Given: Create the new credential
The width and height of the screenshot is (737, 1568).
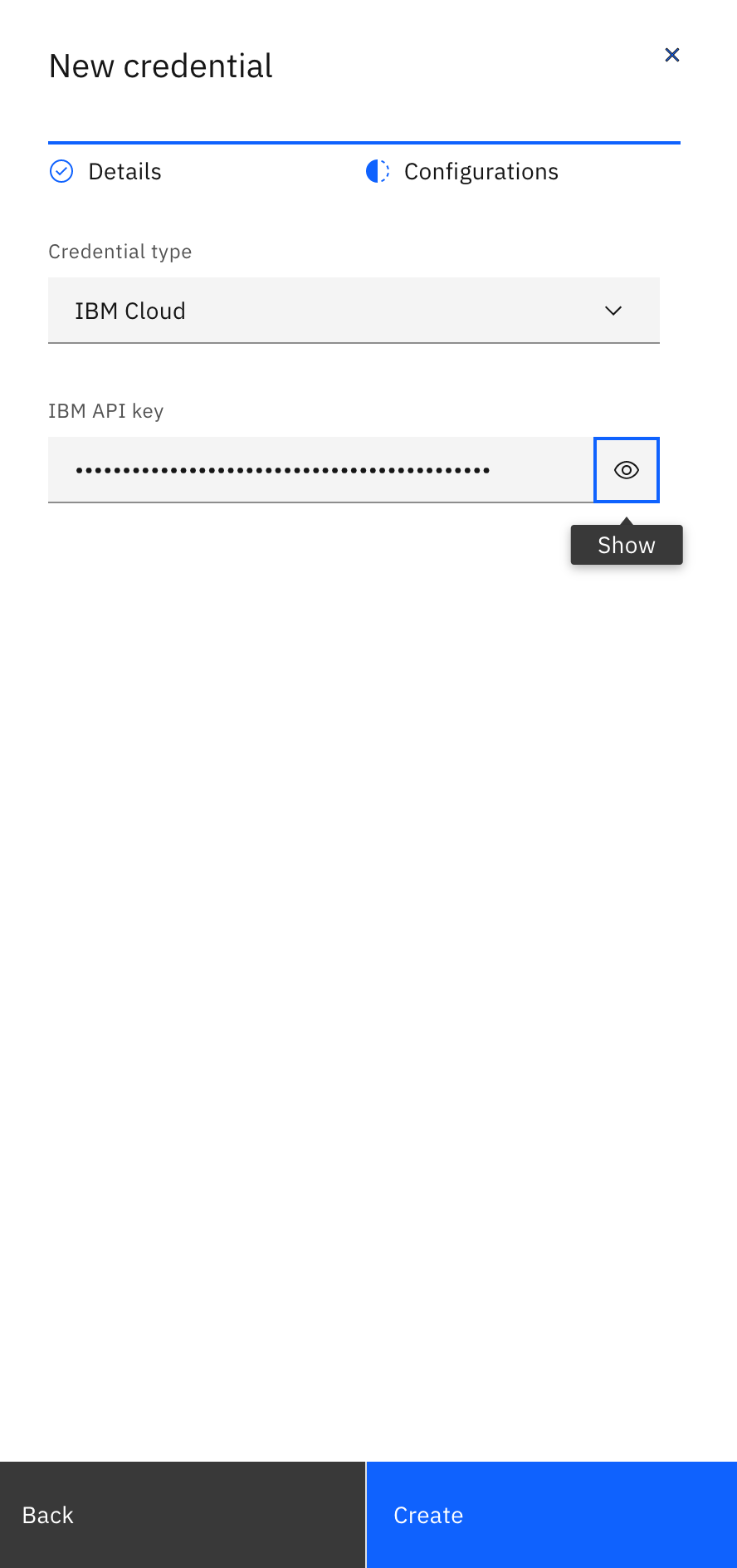Looking at the screenshot, I should tap(551, 1515).
